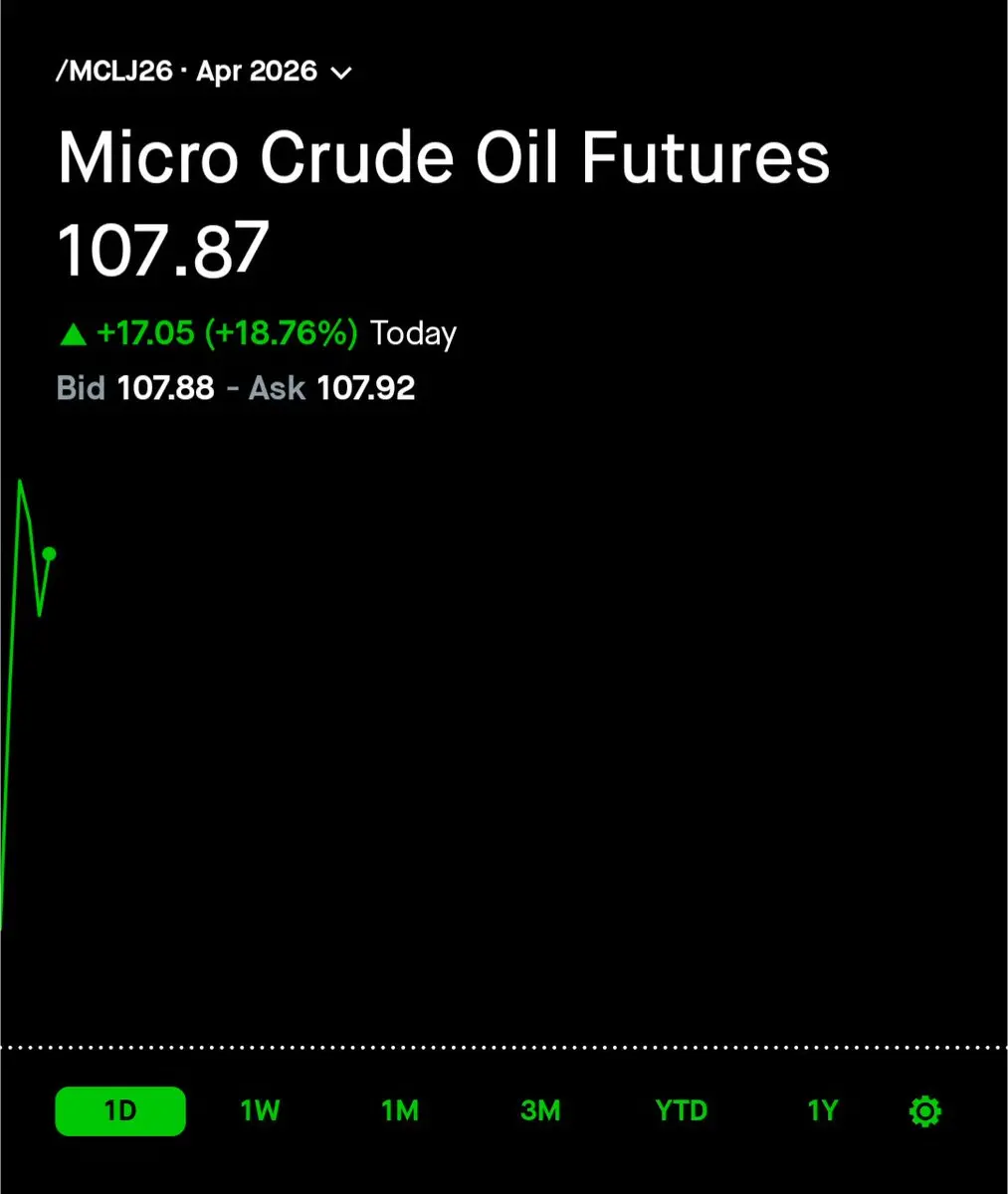Image resolution: width=1008 pixels, height=1194 pixels.
Task: Expand the /MCLJ26 Apr 2026 contract dropdown
Action: 341,73
